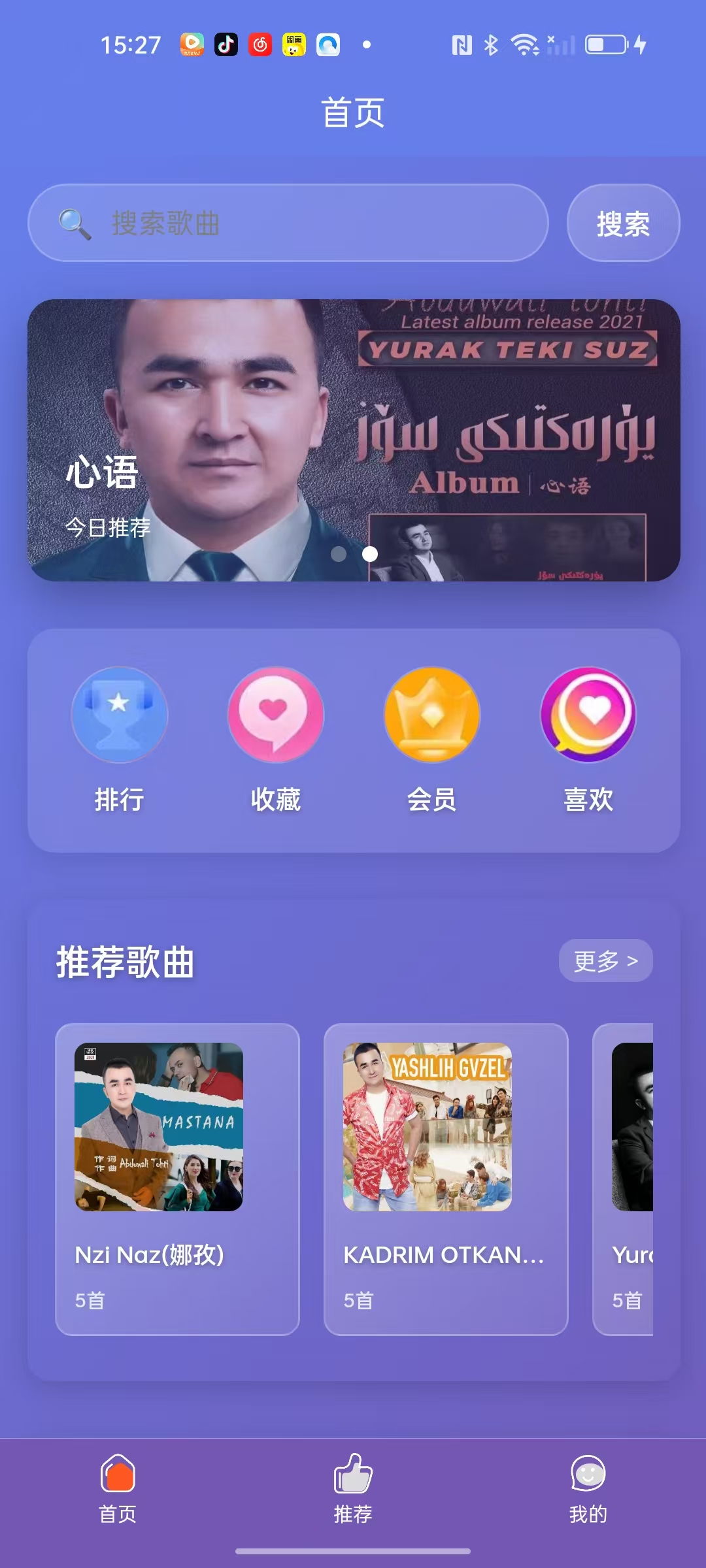Open the Nzi Naz(娜孜) album cover
The height and width of the screenshot is (1568, 706).
coord(158,1125)
